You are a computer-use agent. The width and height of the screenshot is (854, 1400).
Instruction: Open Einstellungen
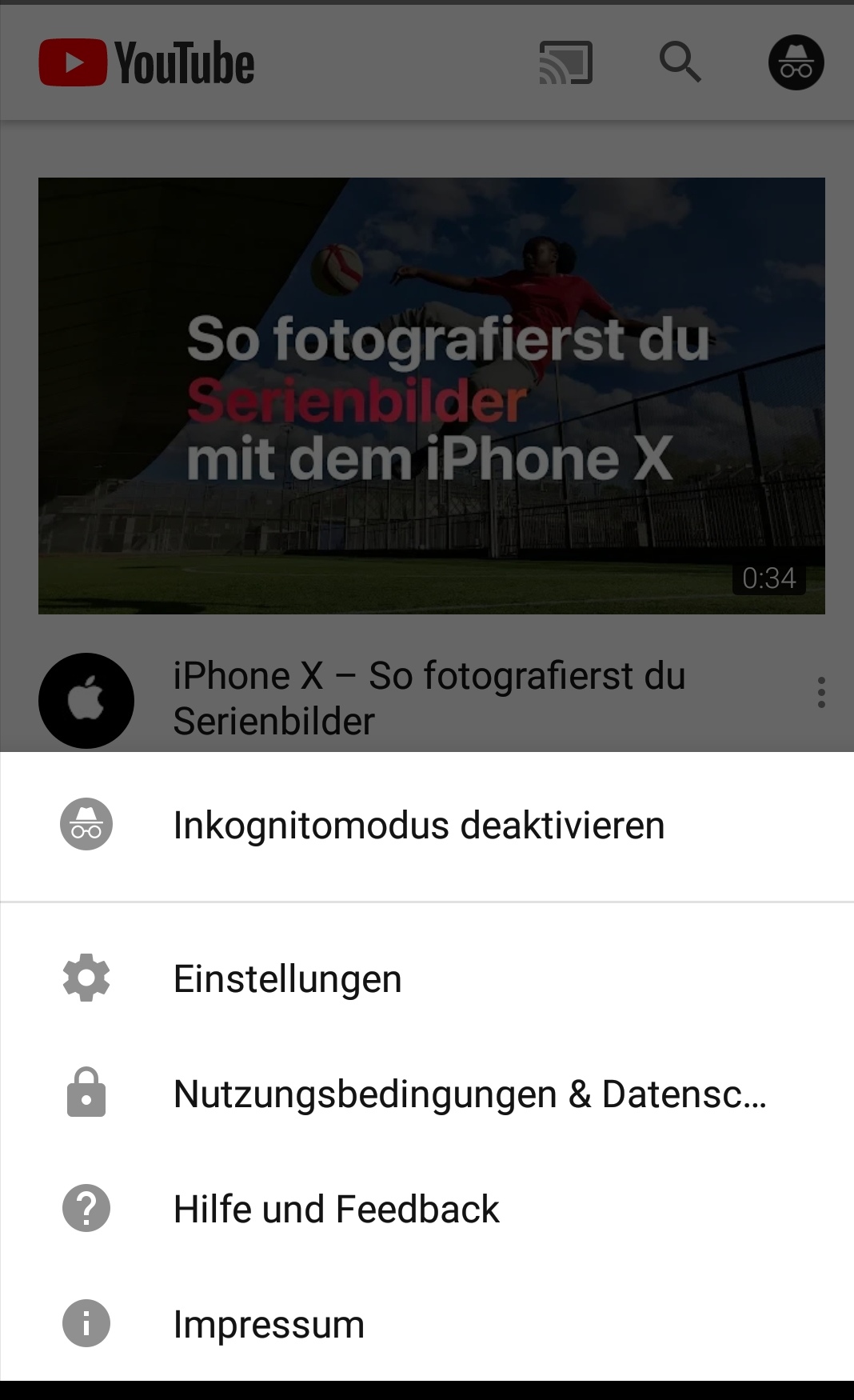[x=427, y=978]
